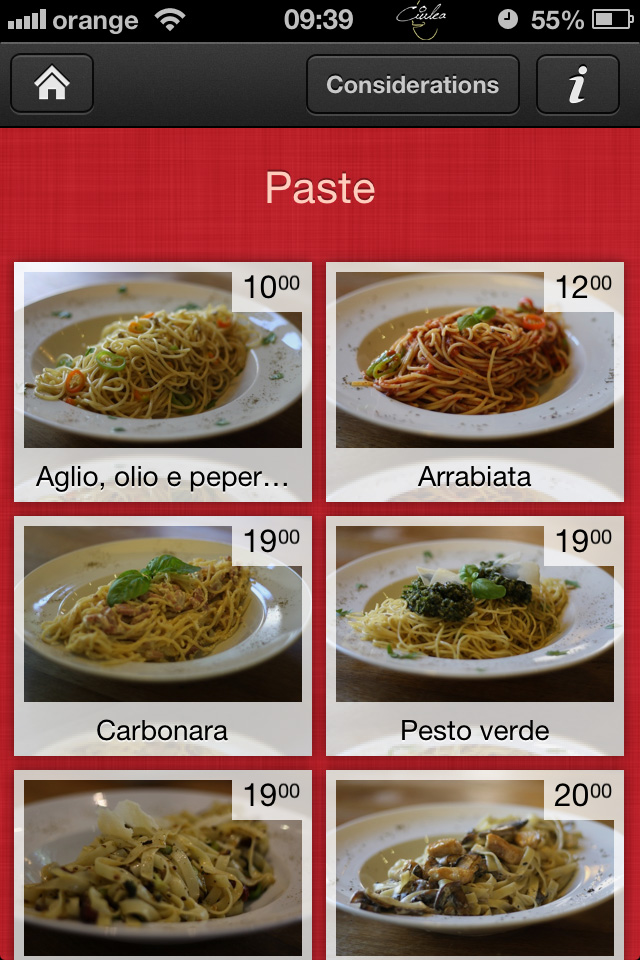
Task: Open the Considerations button
Action: pyautogui.click(x=412, y=85)
